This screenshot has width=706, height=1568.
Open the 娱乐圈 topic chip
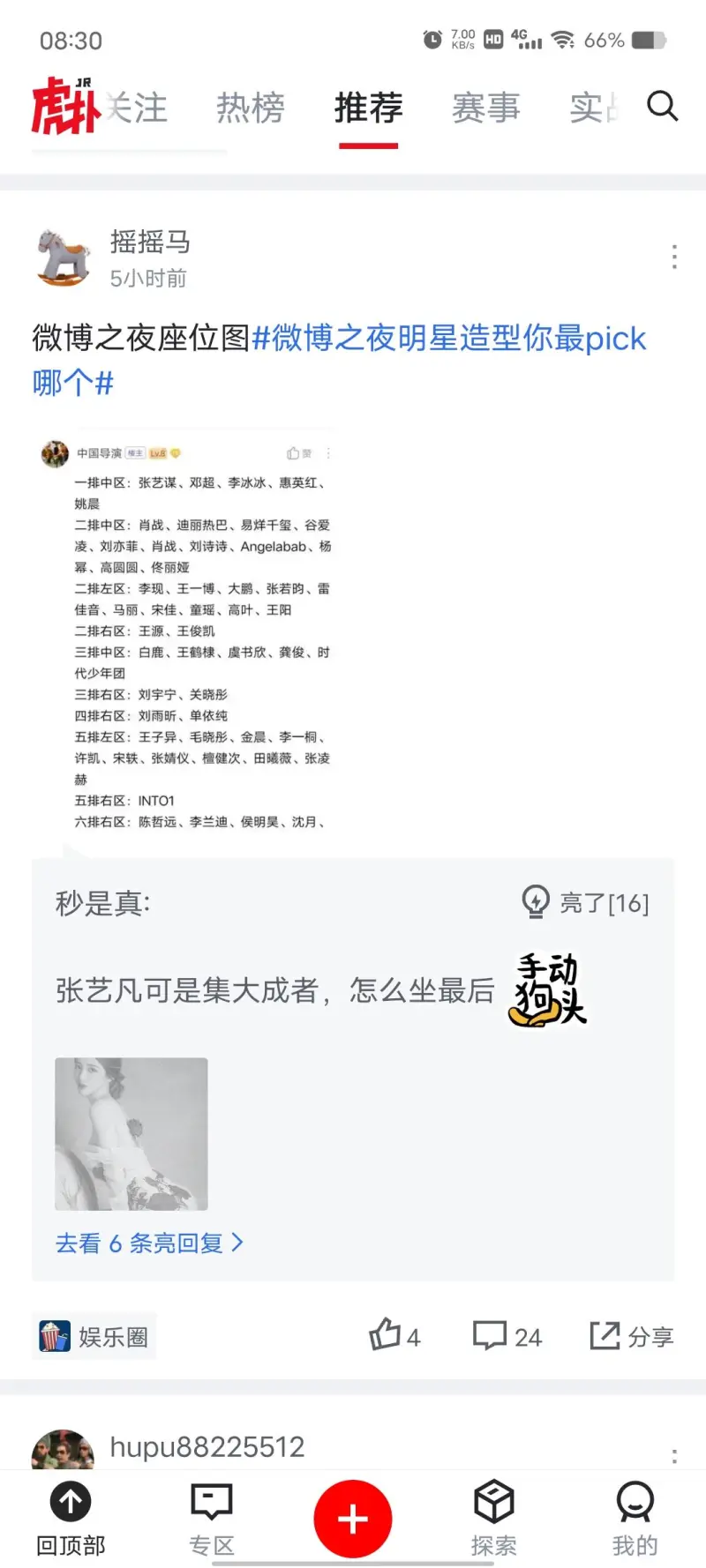[x=94, y=1337]
